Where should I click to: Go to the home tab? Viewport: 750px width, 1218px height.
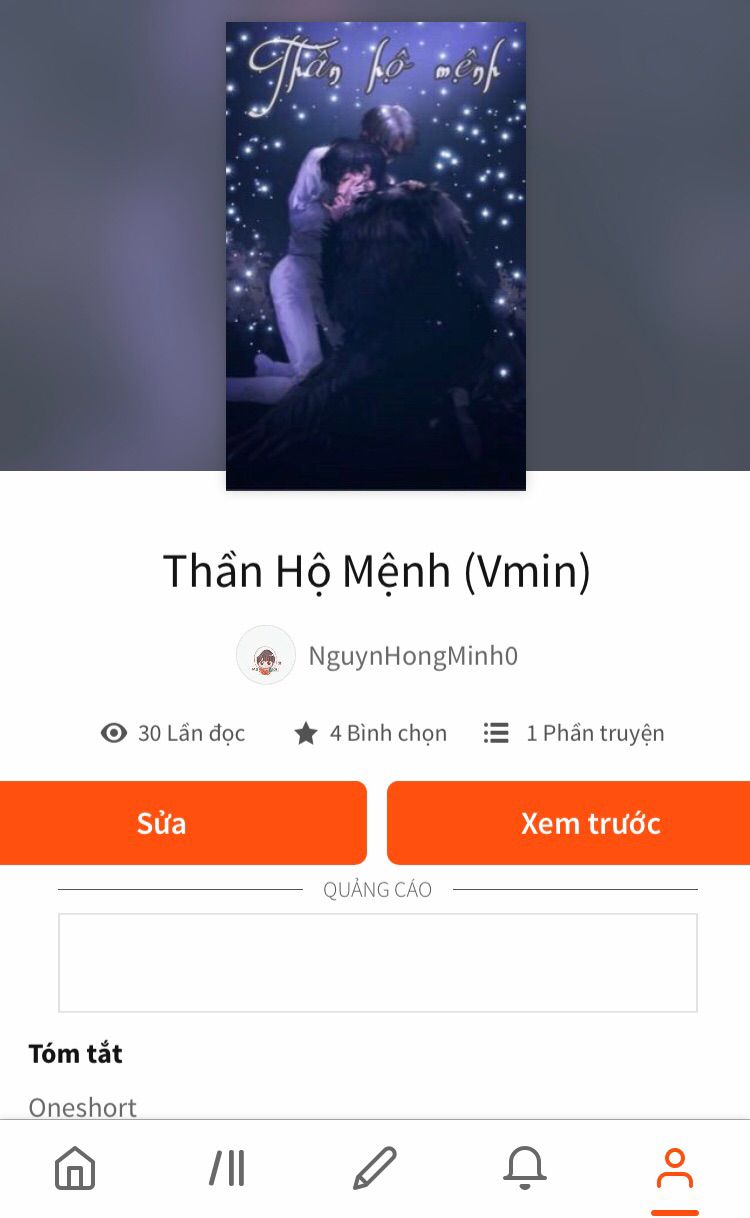click(x=75, y=1168)
